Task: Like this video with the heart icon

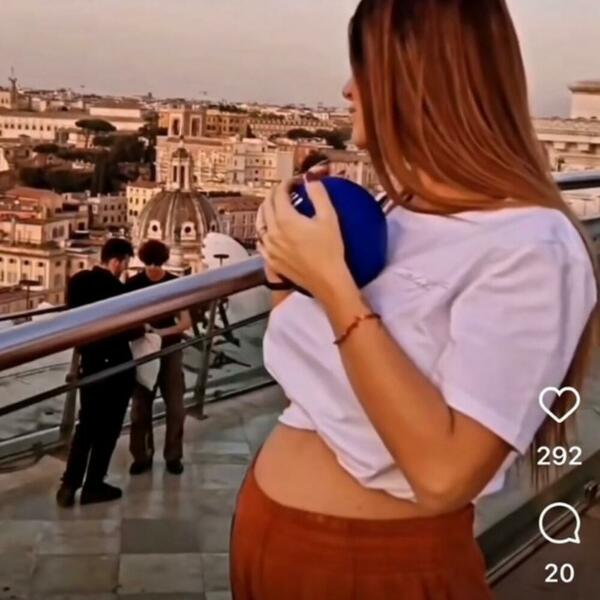Action: click(559, 404)
